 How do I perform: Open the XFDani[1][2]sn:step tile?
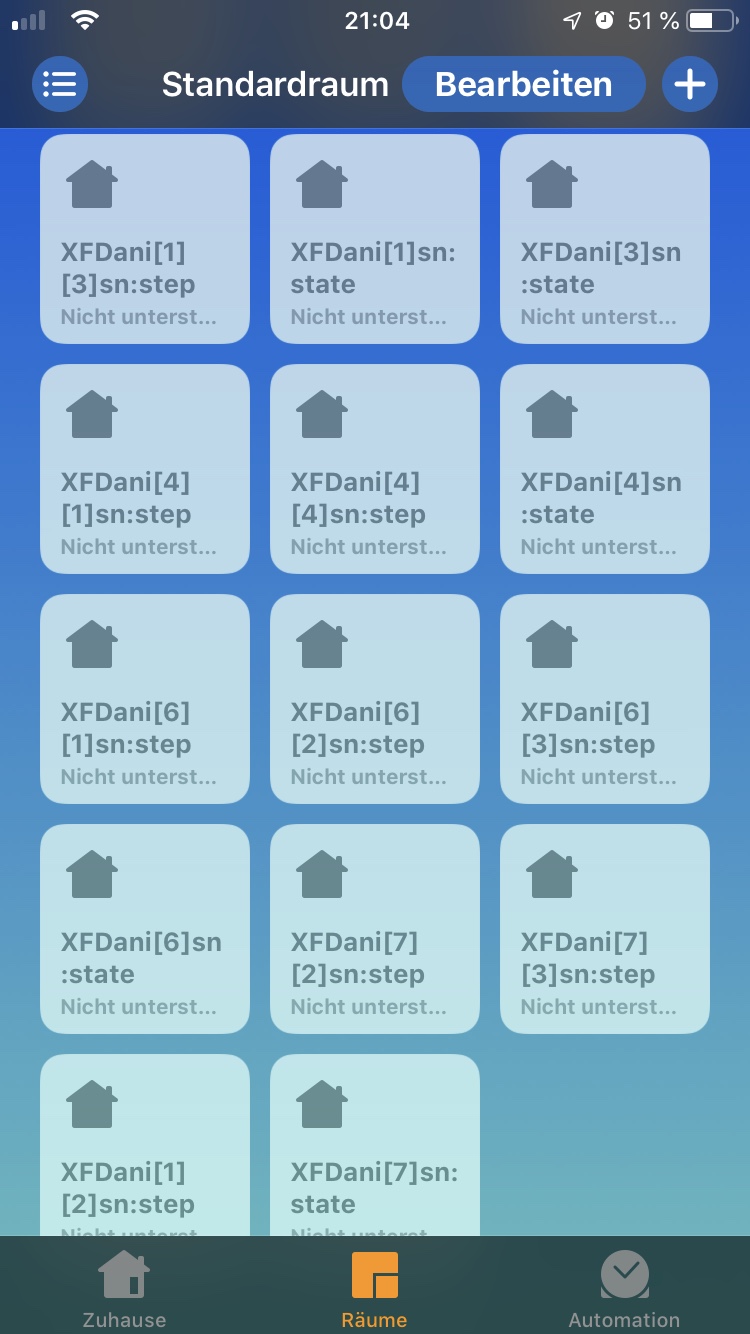145,1145
